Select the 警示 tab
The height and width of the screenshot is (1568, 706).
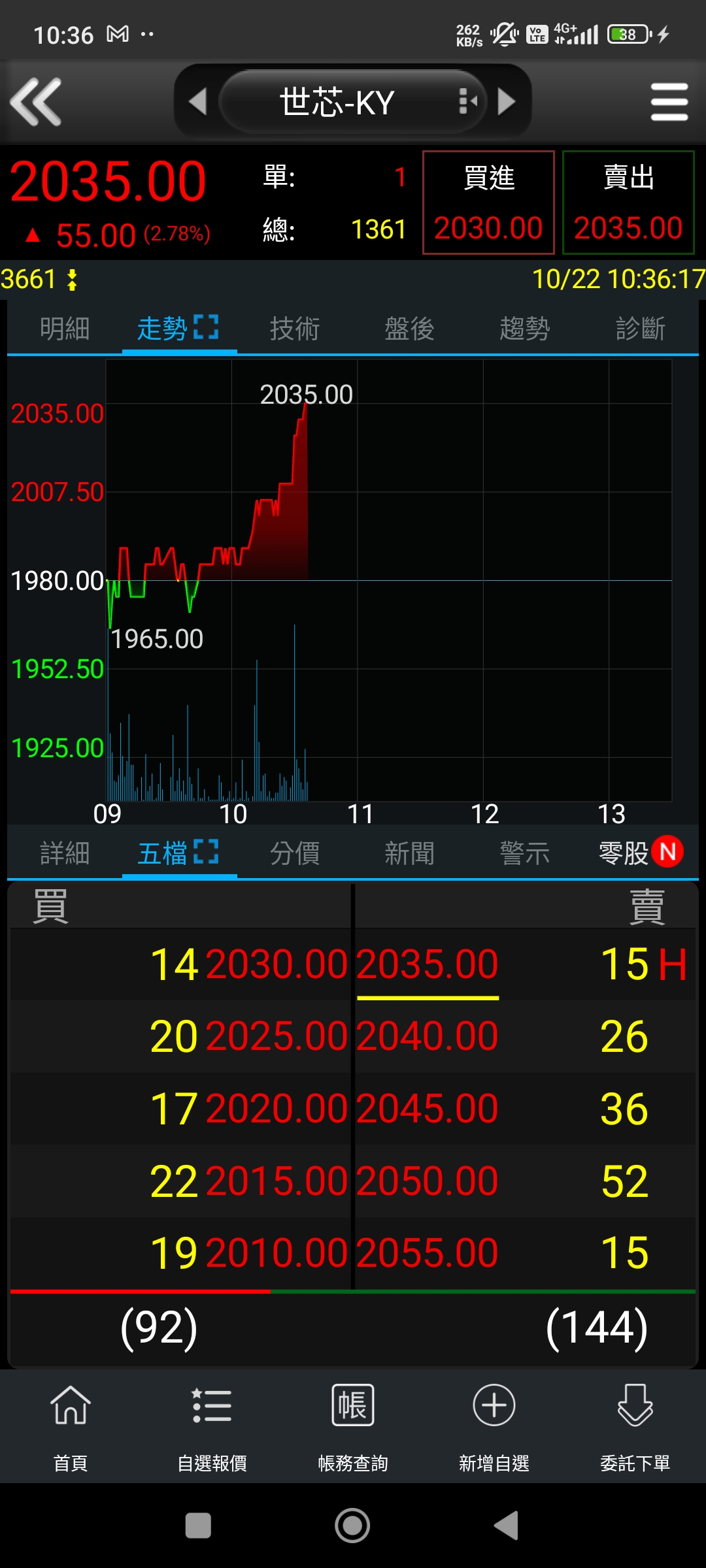525,853
